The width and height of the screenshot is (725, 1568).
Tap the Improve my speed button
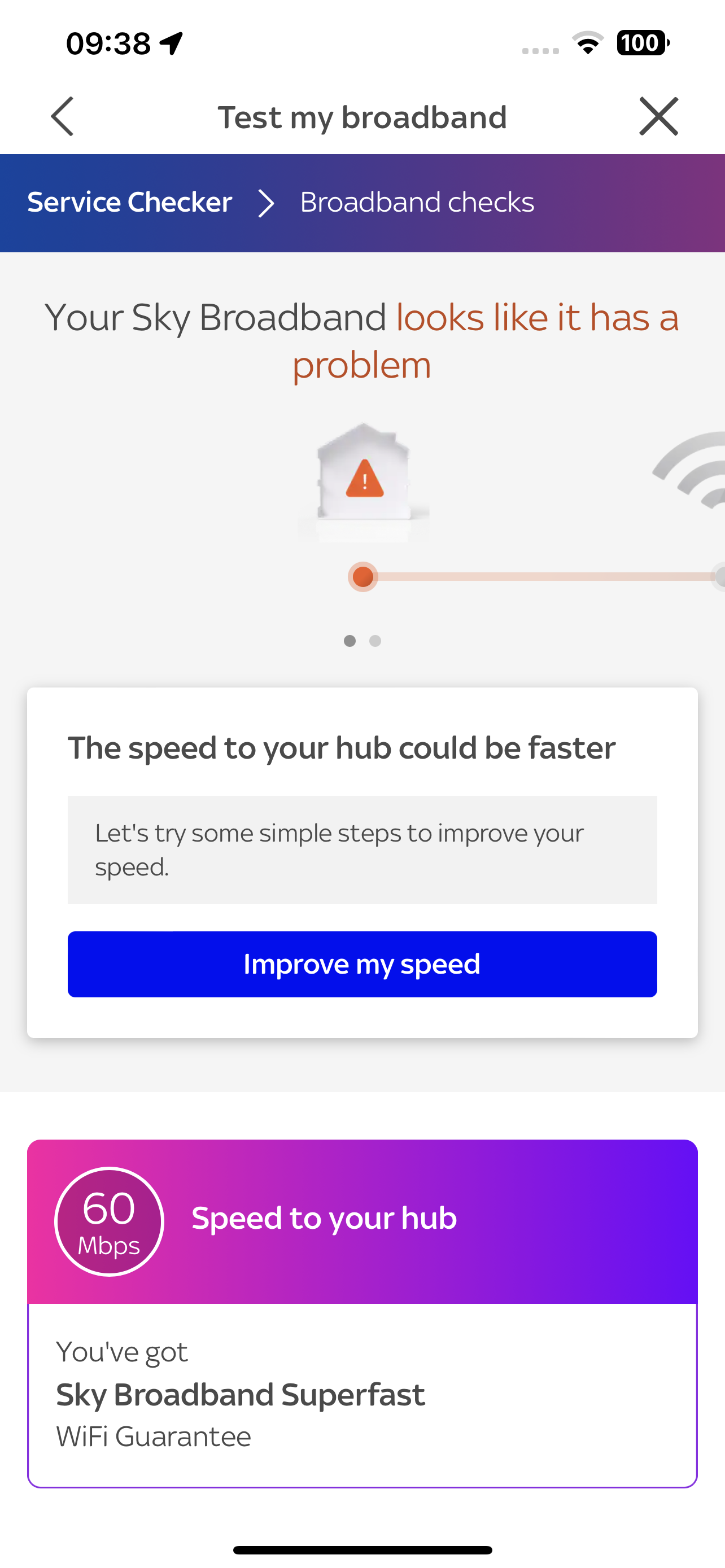362,964
